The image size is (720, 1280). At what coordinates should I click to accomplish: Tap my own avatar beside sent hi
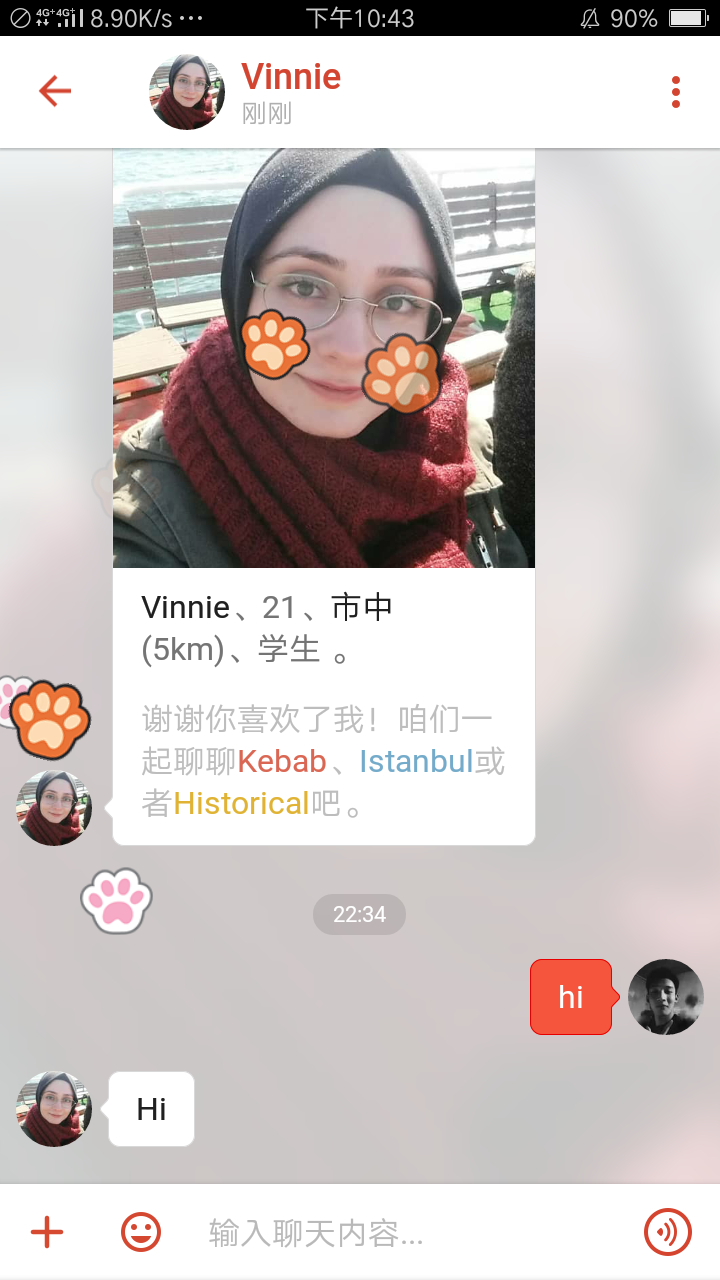coord(666,997)
